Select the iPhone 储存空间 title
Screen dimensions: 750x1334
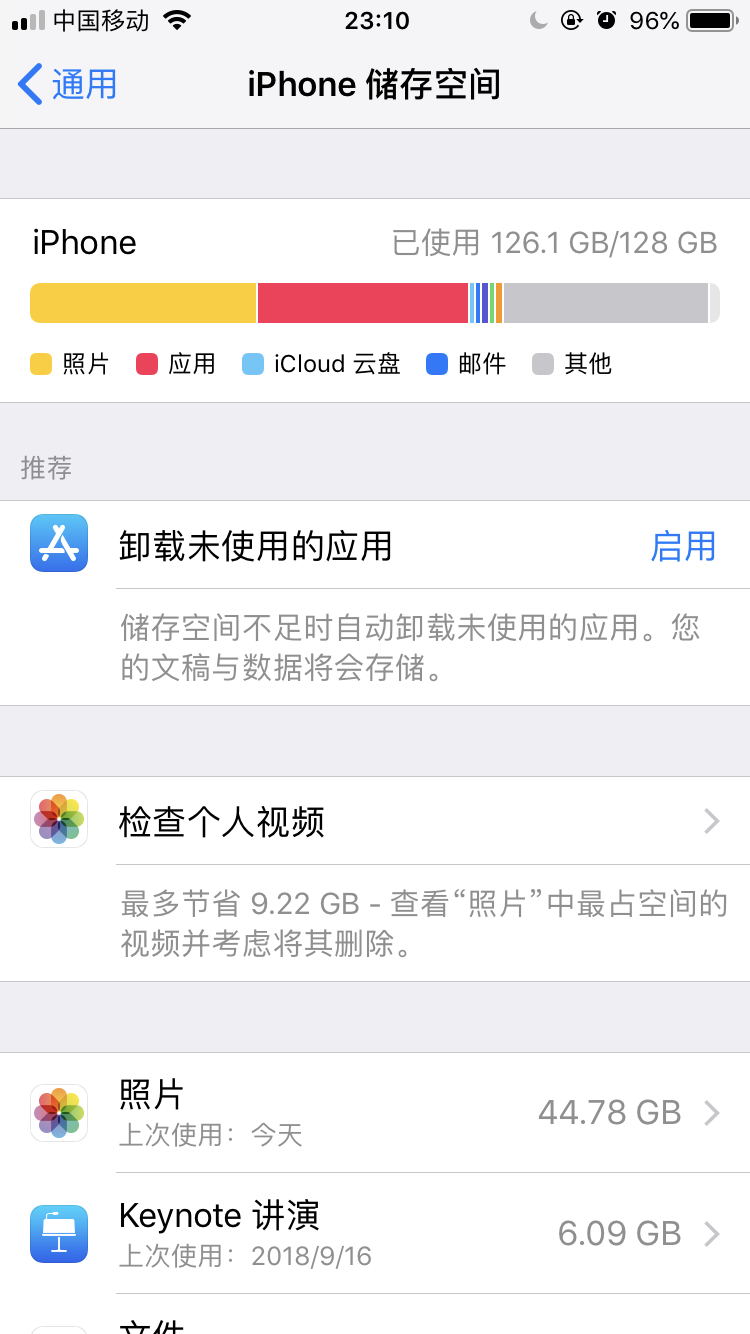point(375,85)
